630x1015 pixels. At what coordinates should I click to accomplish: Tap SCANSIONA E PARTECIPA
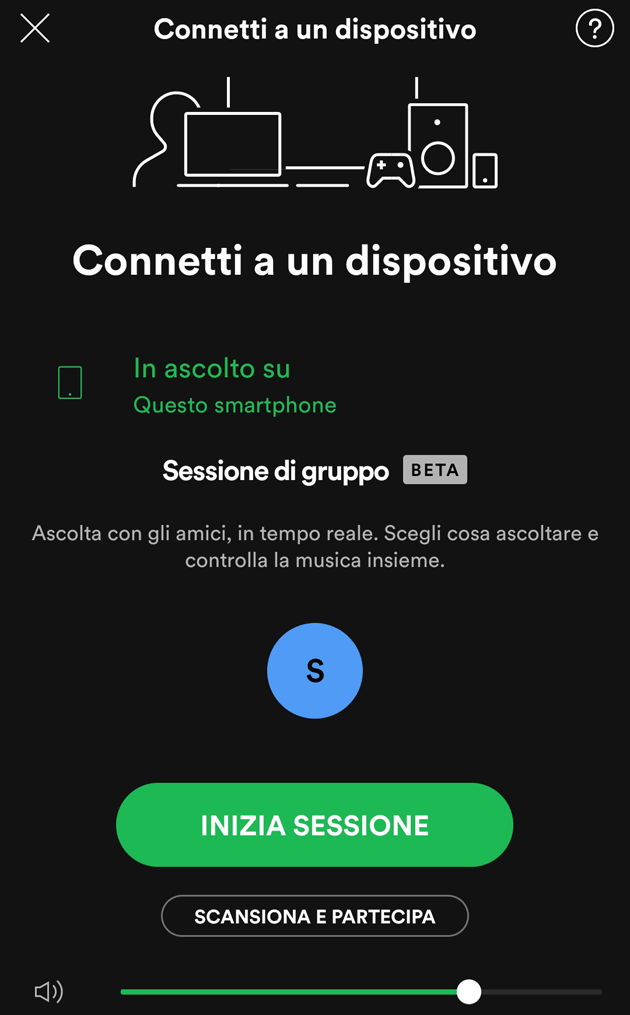(314, 916)
